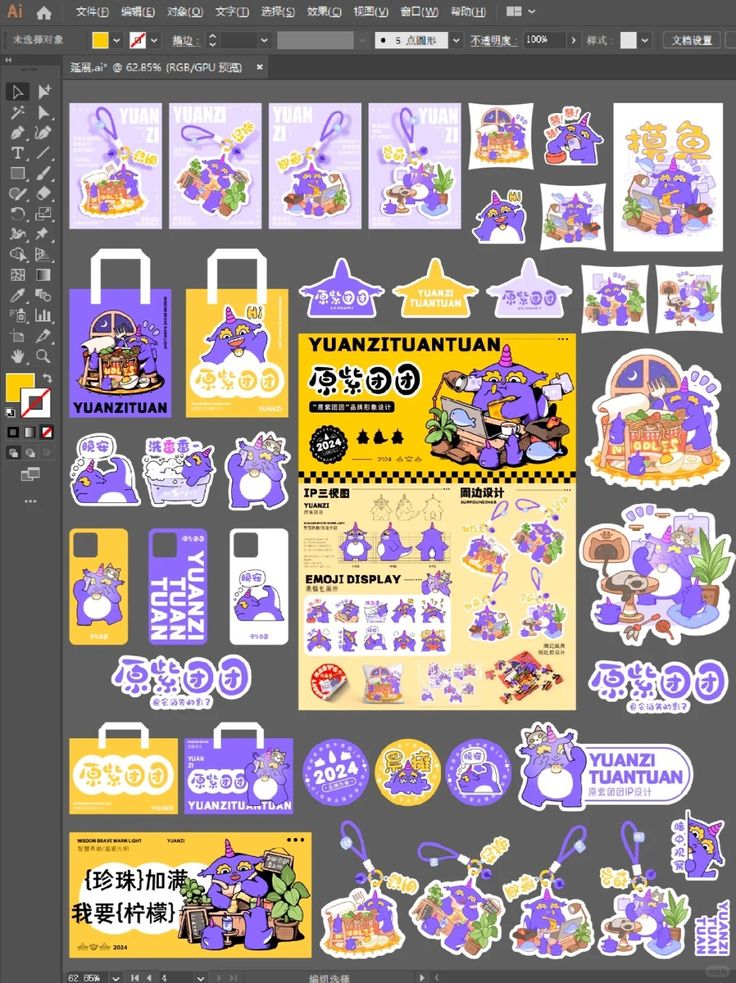Viewport: 736px width, 983px height.
Task: Select the Selection arrow tool
Action: (18, 91)
